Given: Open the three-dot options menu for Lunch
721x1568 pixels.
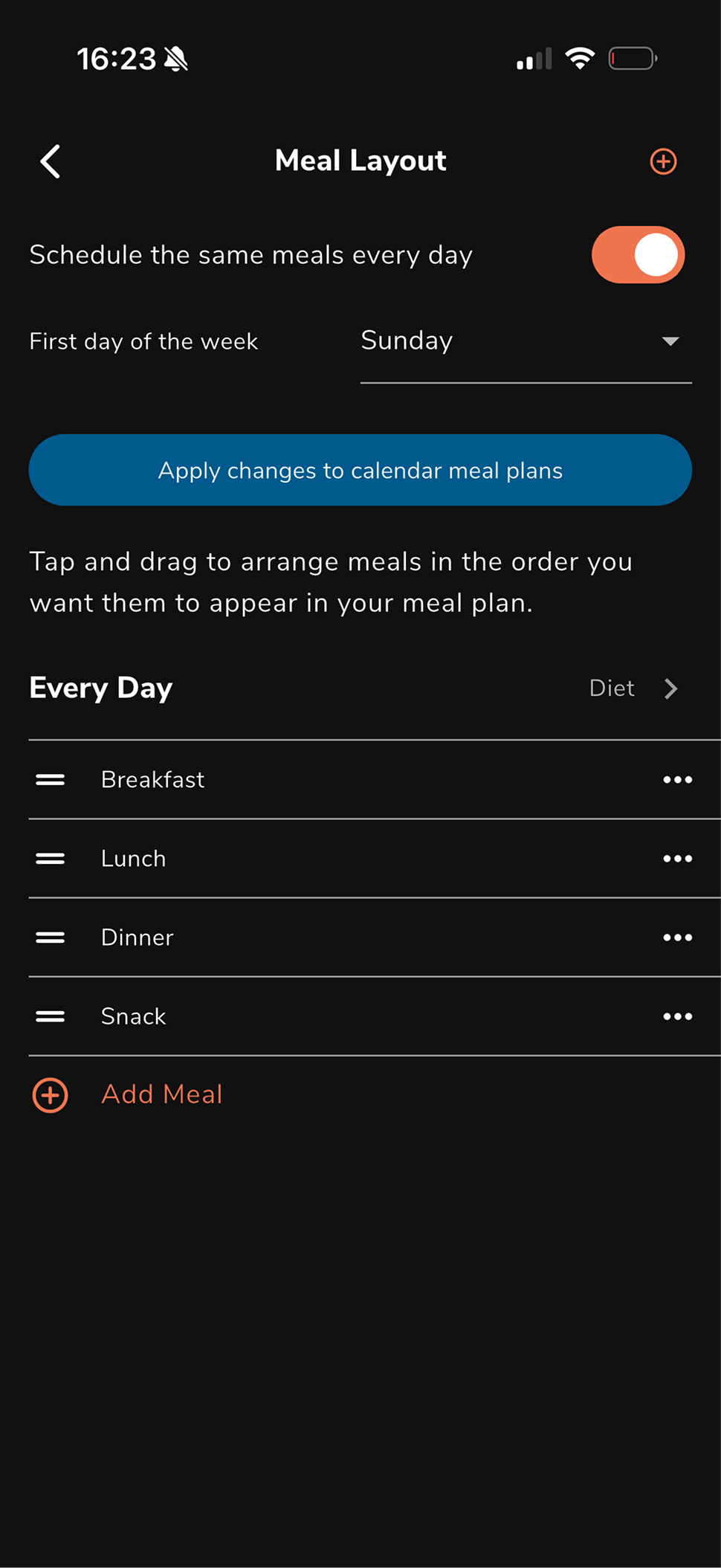Looking at the screenshot, I should [677, 858].
